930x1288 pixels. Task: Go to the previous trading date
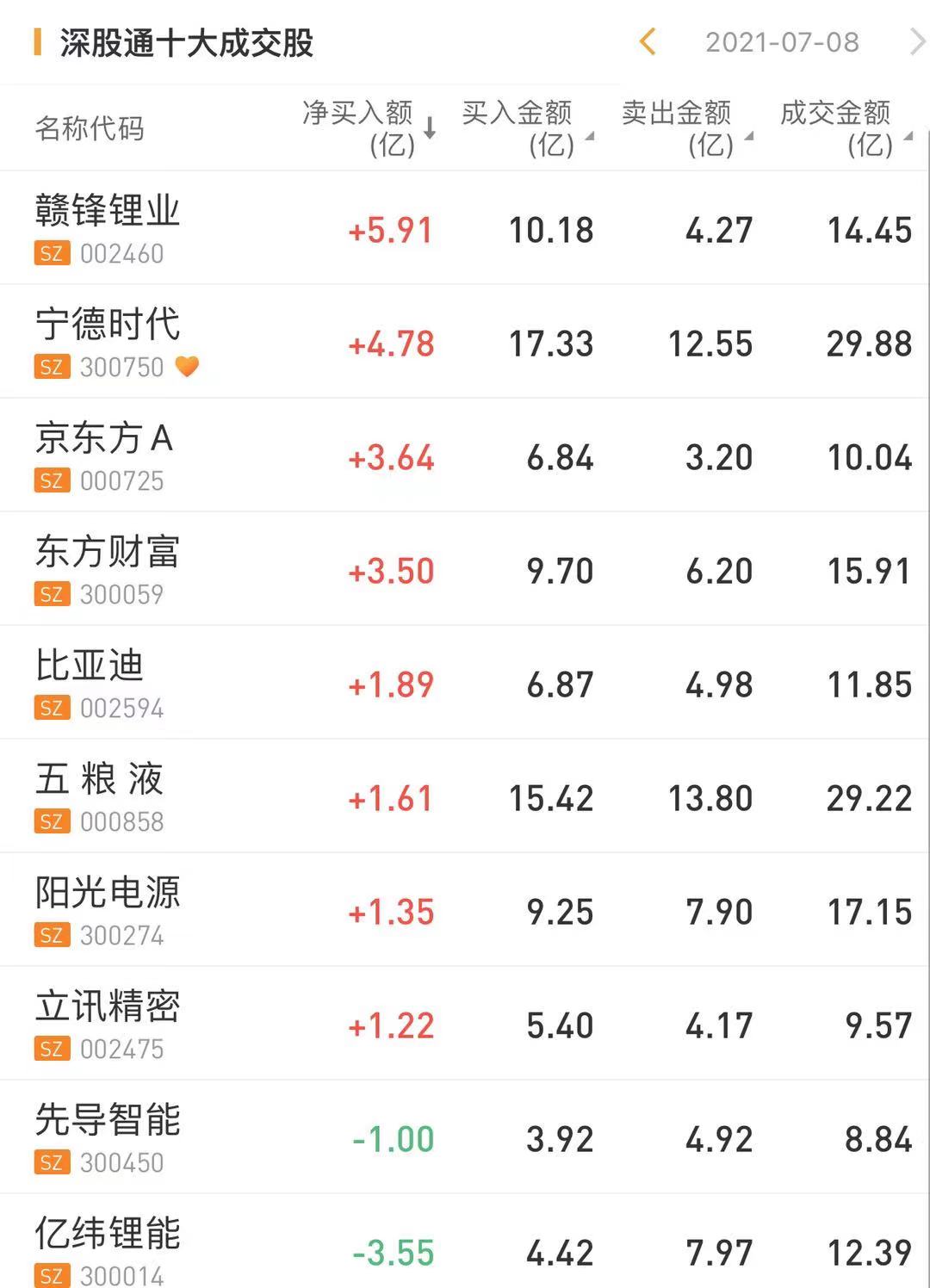[648, 41]
